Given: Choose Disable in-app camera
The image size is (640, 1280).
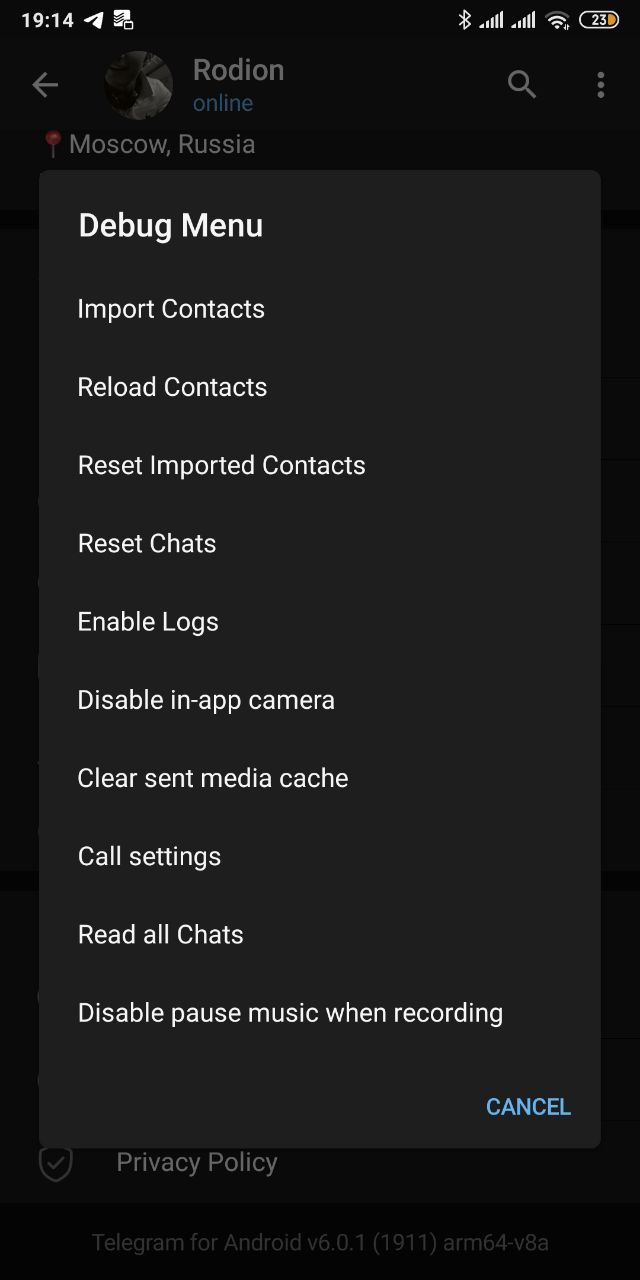Looking at the screenshot, I should pos(320,699).
